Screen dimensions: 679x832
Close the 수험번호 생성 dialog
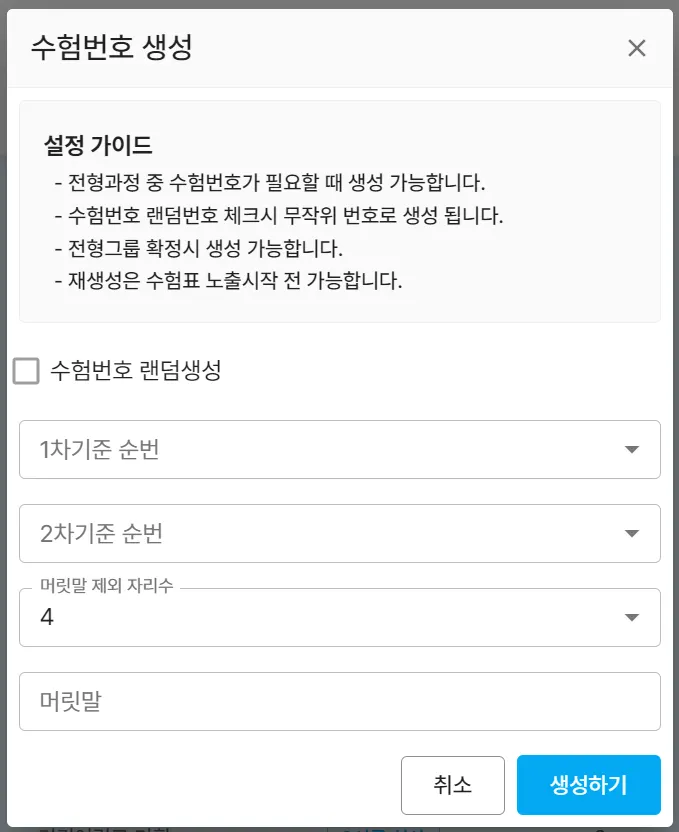click(x=637, y=48)
